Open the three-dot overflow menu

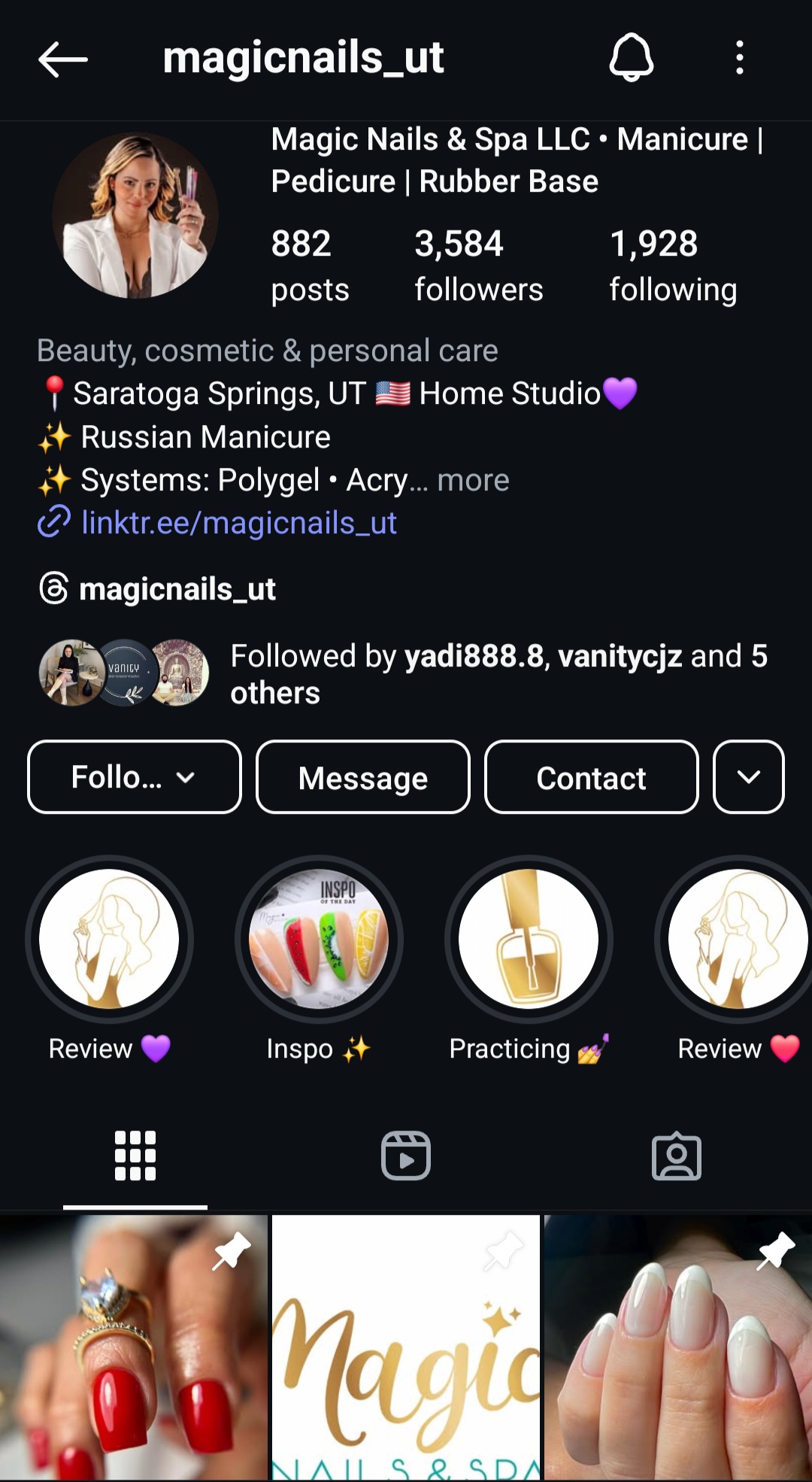click(x=740, y=57)
